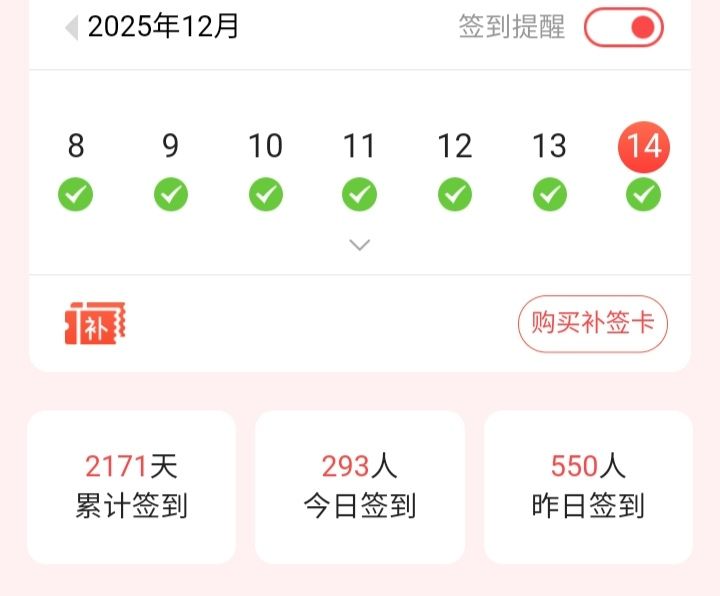Select date 11 in the calendar
Viewport: 720px width, 596px height.
click(359, 147)
